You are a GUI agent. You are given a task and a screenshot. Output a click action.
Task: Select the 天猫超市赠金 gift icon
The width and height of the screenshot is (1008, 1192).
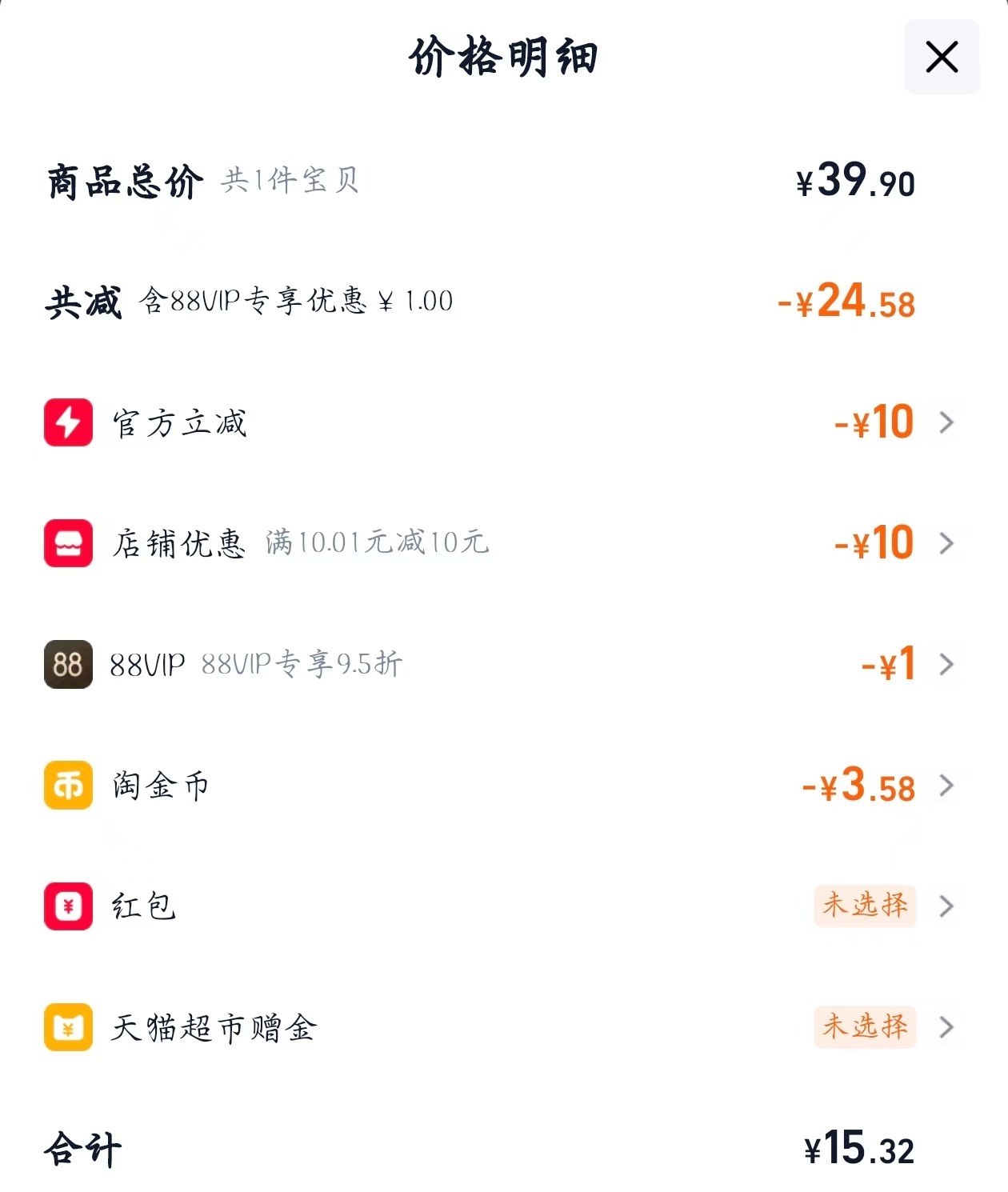pos(68,1028)
